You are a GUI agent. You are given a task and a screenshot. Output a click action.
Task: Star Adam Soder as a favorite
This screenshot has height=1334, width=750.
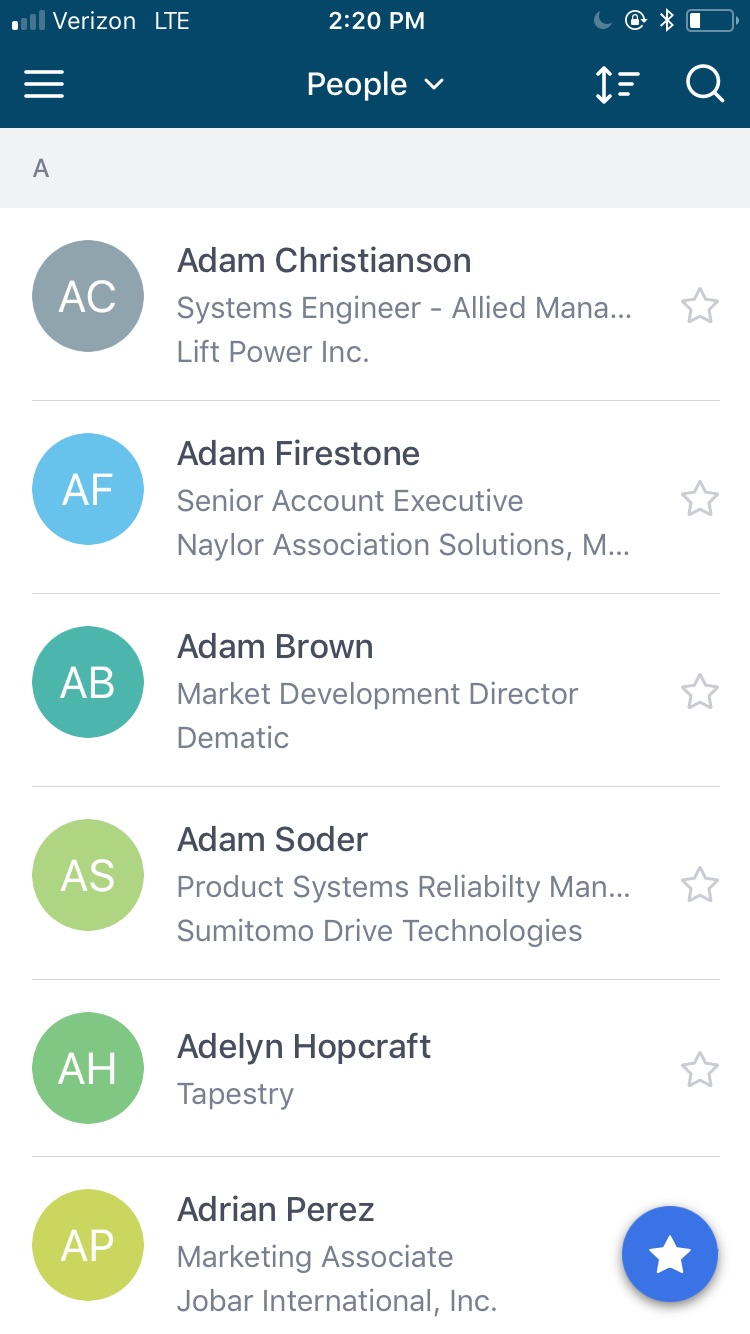700,884
